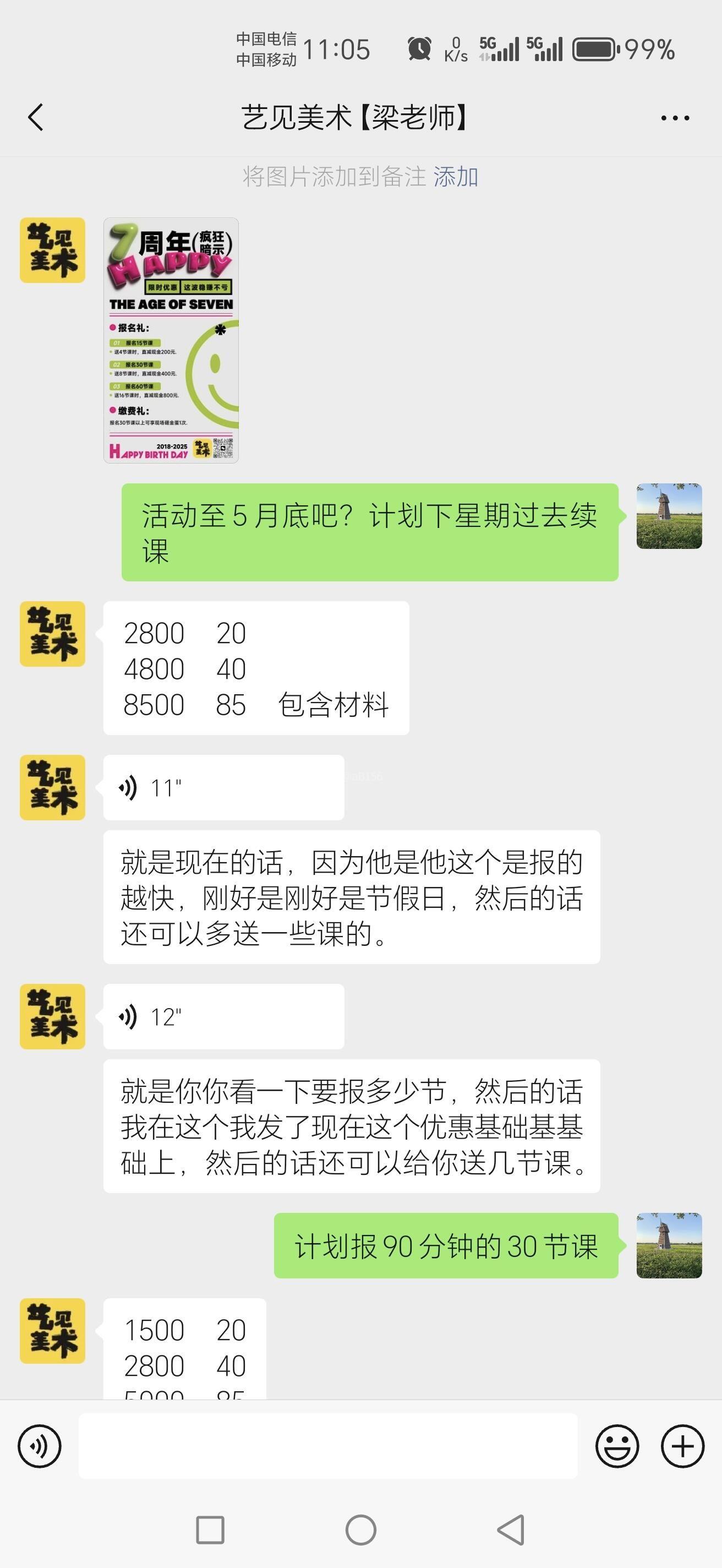Focus the message text input field
This screenshot has width=722, height=1568.
click(328, 1446)
